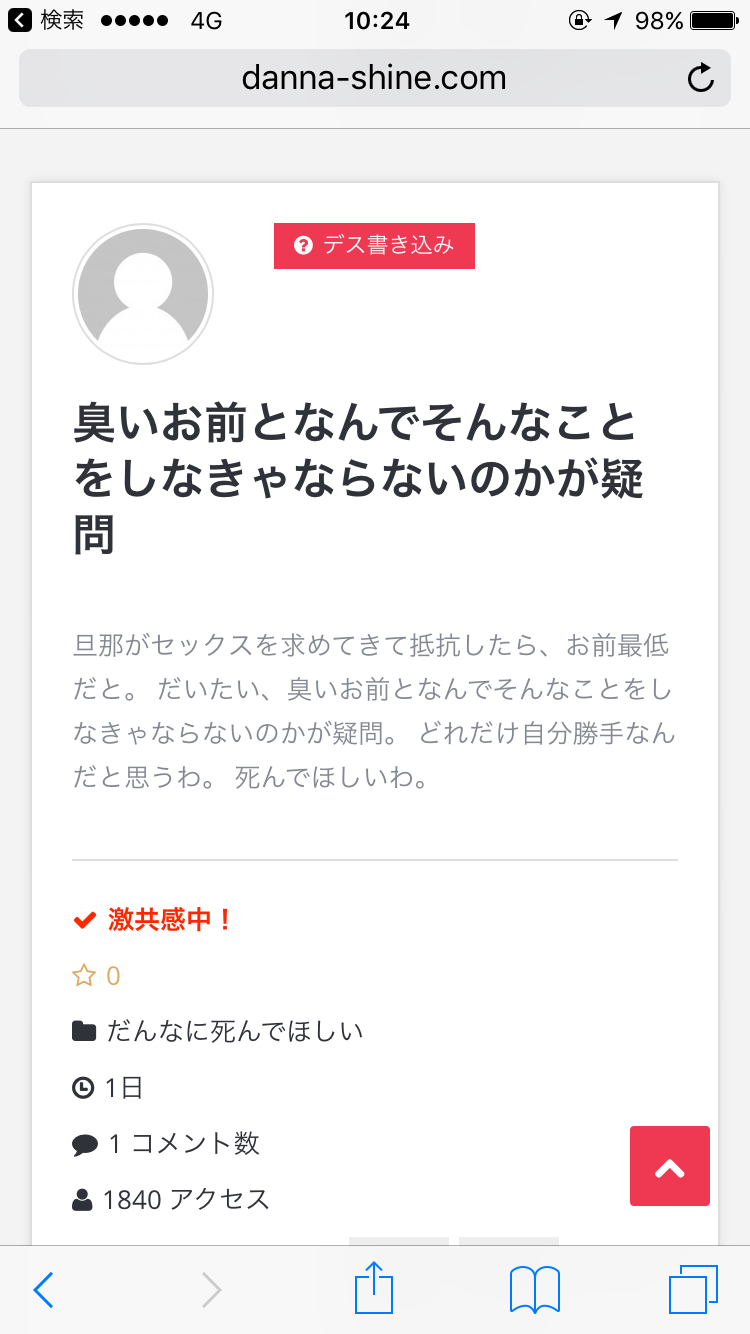Open the デス書き込み category label

click(374, 246)
